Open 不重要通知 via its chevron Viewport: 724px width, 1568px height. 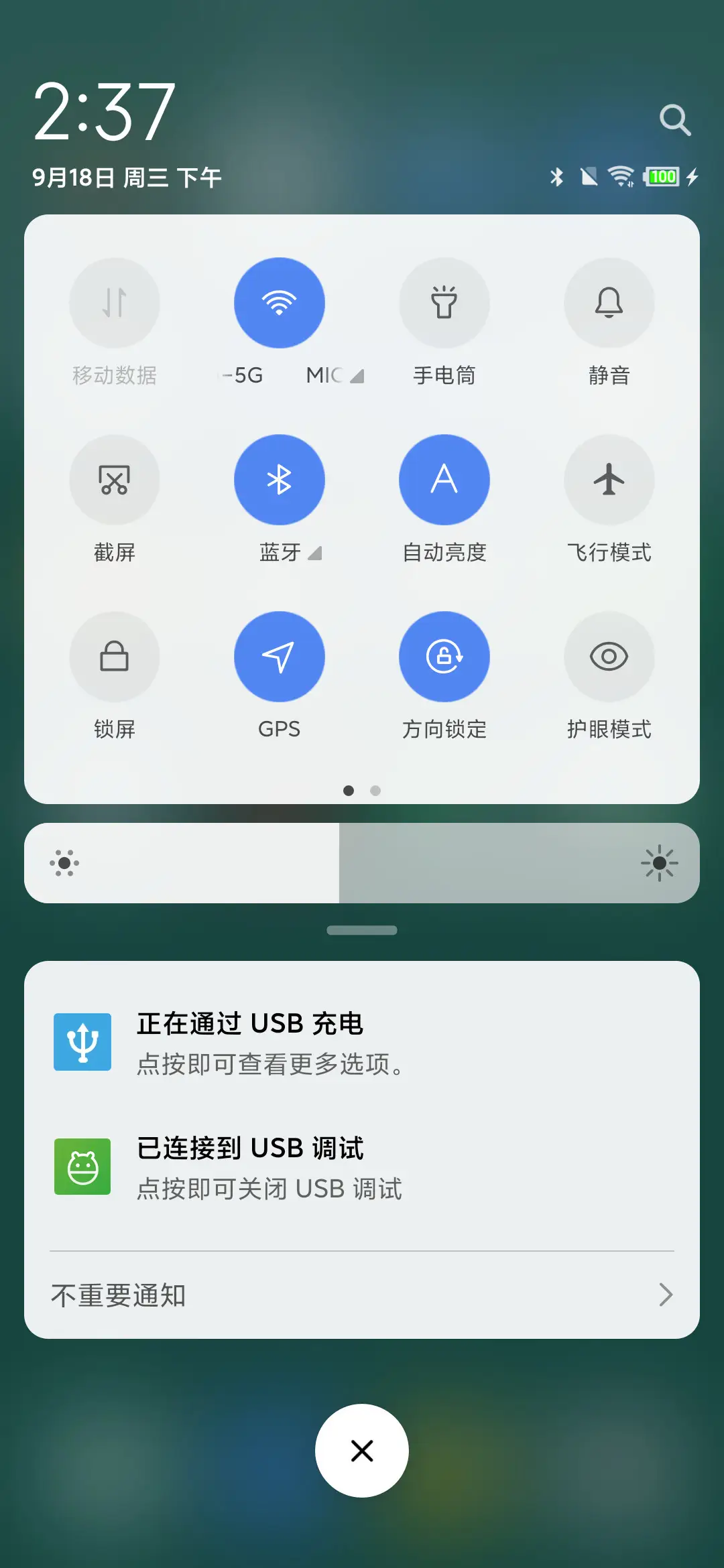[x=664, y=1295]
